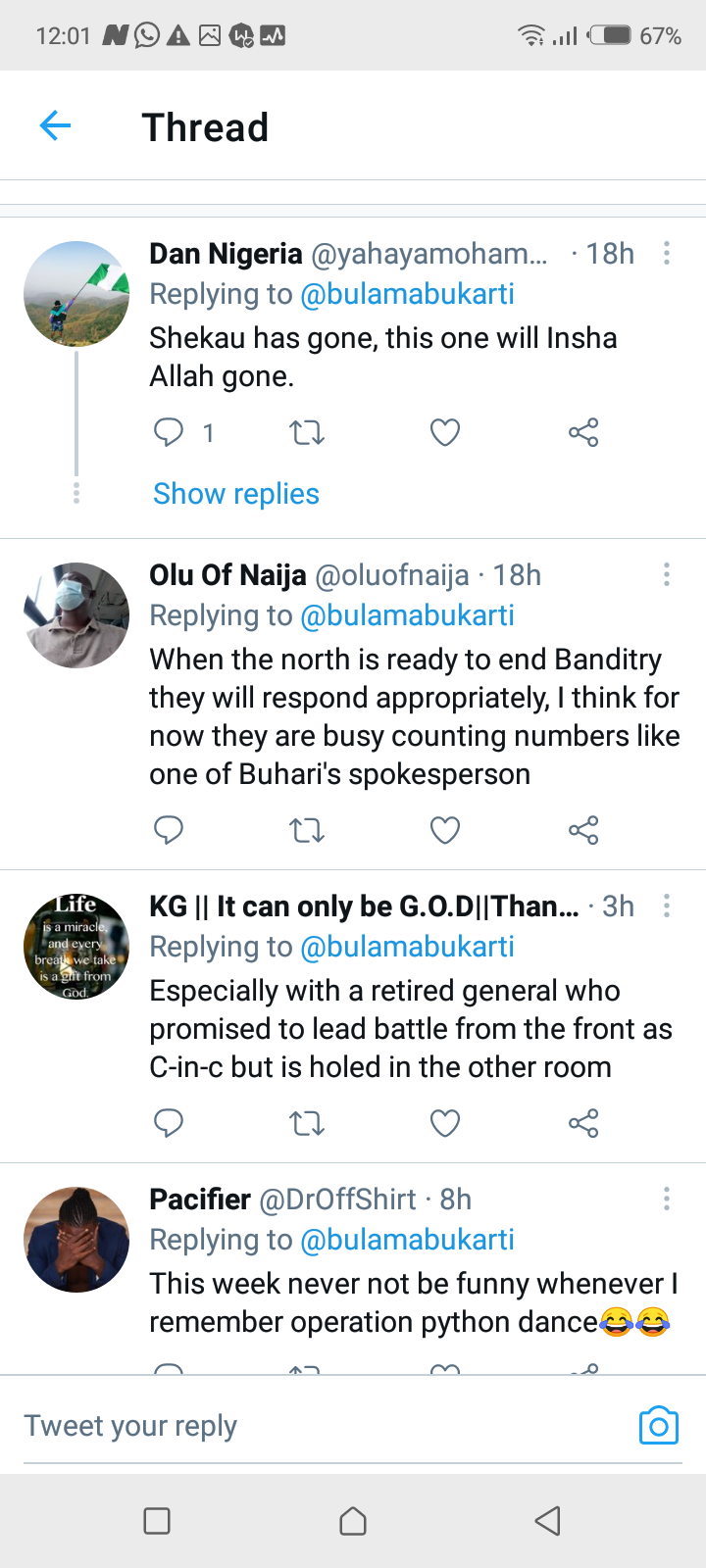Go back using the Thread arrow

[x=55, y=125]
